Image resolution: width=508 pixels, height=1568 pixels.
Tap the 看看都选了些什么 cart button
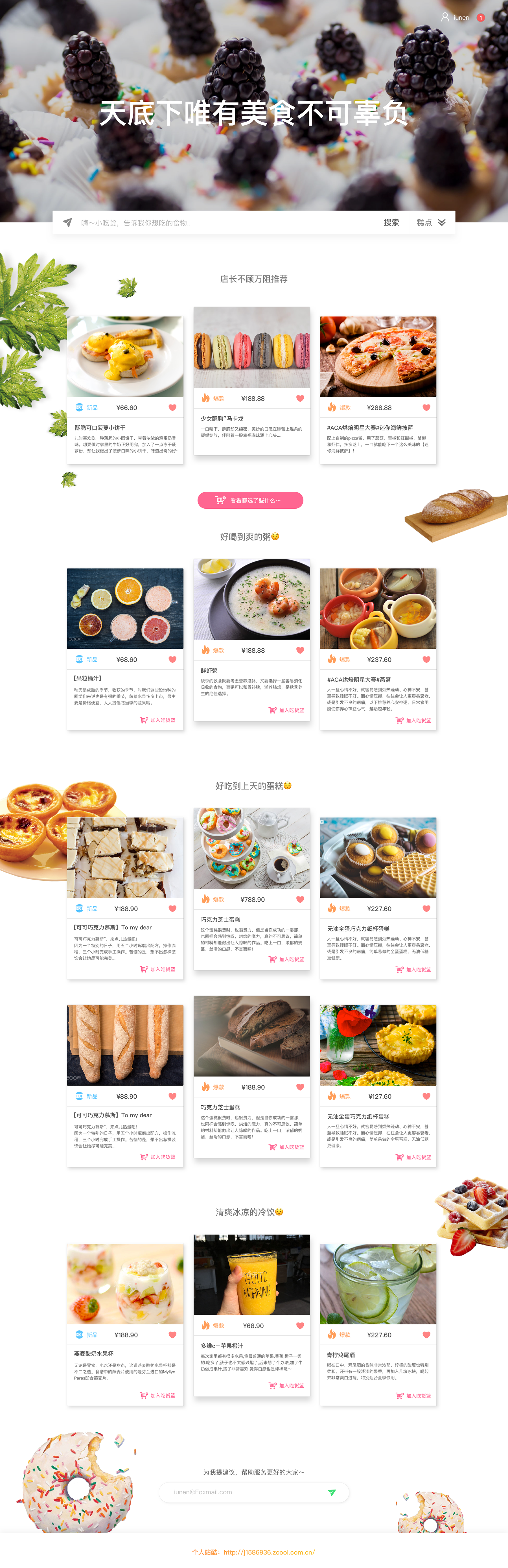point(250,500)
